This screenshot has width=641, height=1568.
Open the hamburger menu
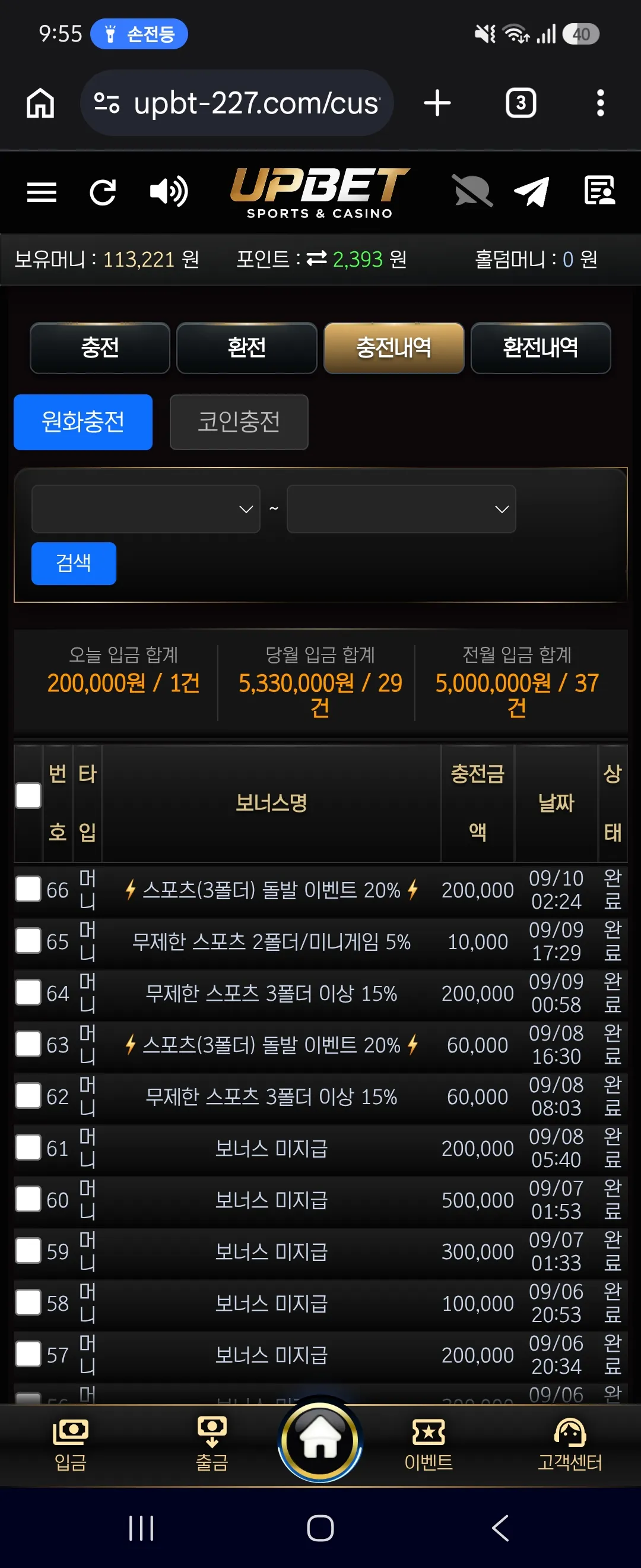(42, 192)
